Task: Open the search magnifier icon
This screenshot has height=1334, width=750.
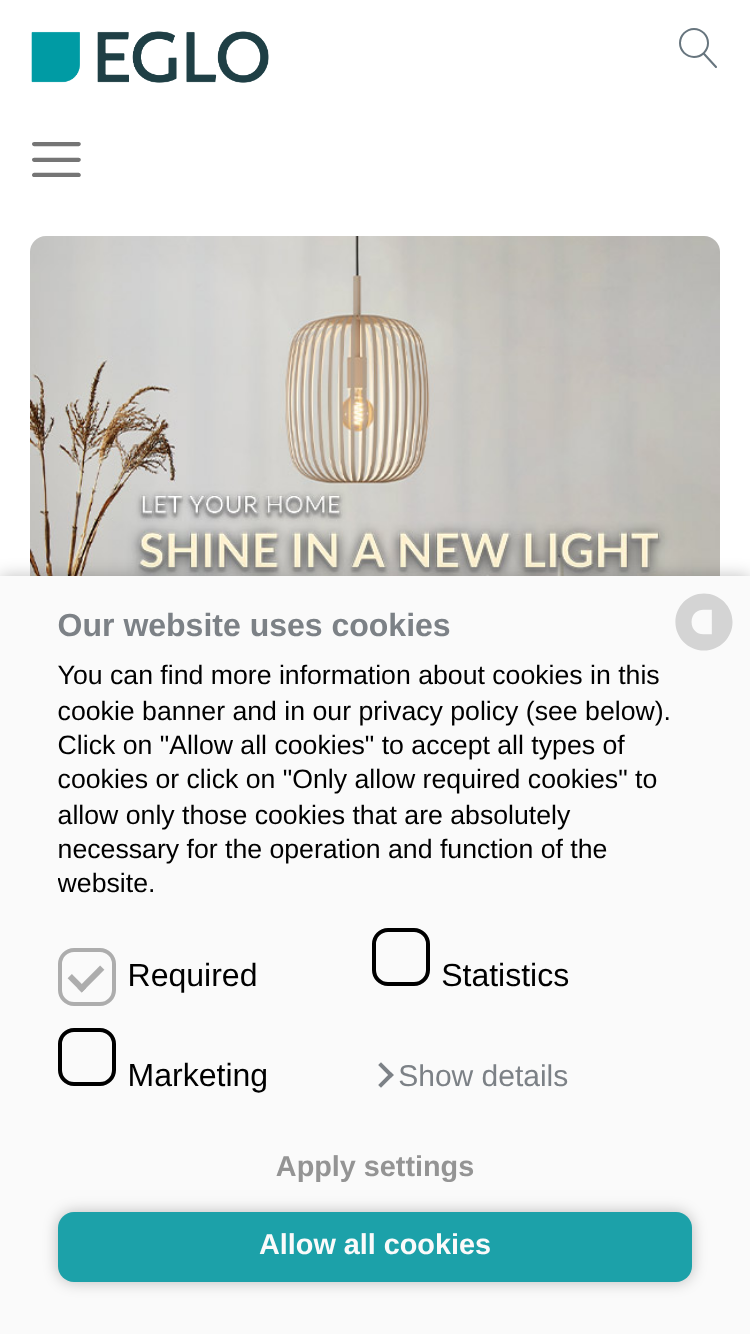Action: tap(698, 48)
